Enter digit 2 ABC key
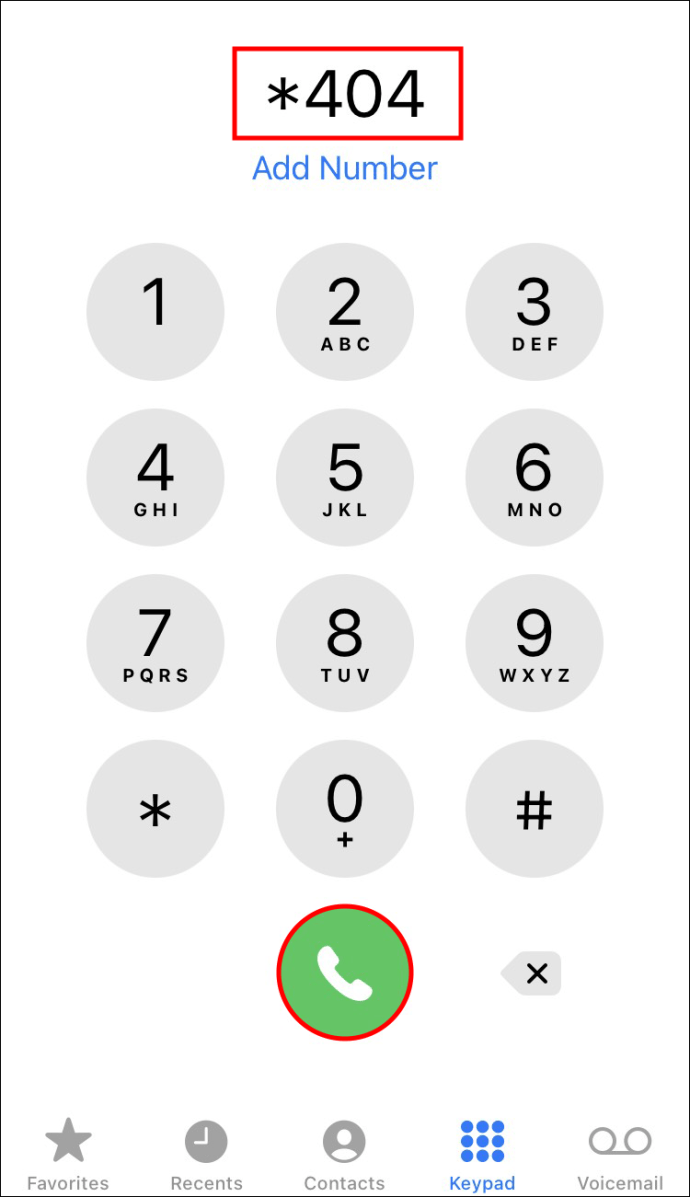This screenshot has height=1197, width=690. coord(344,312)
